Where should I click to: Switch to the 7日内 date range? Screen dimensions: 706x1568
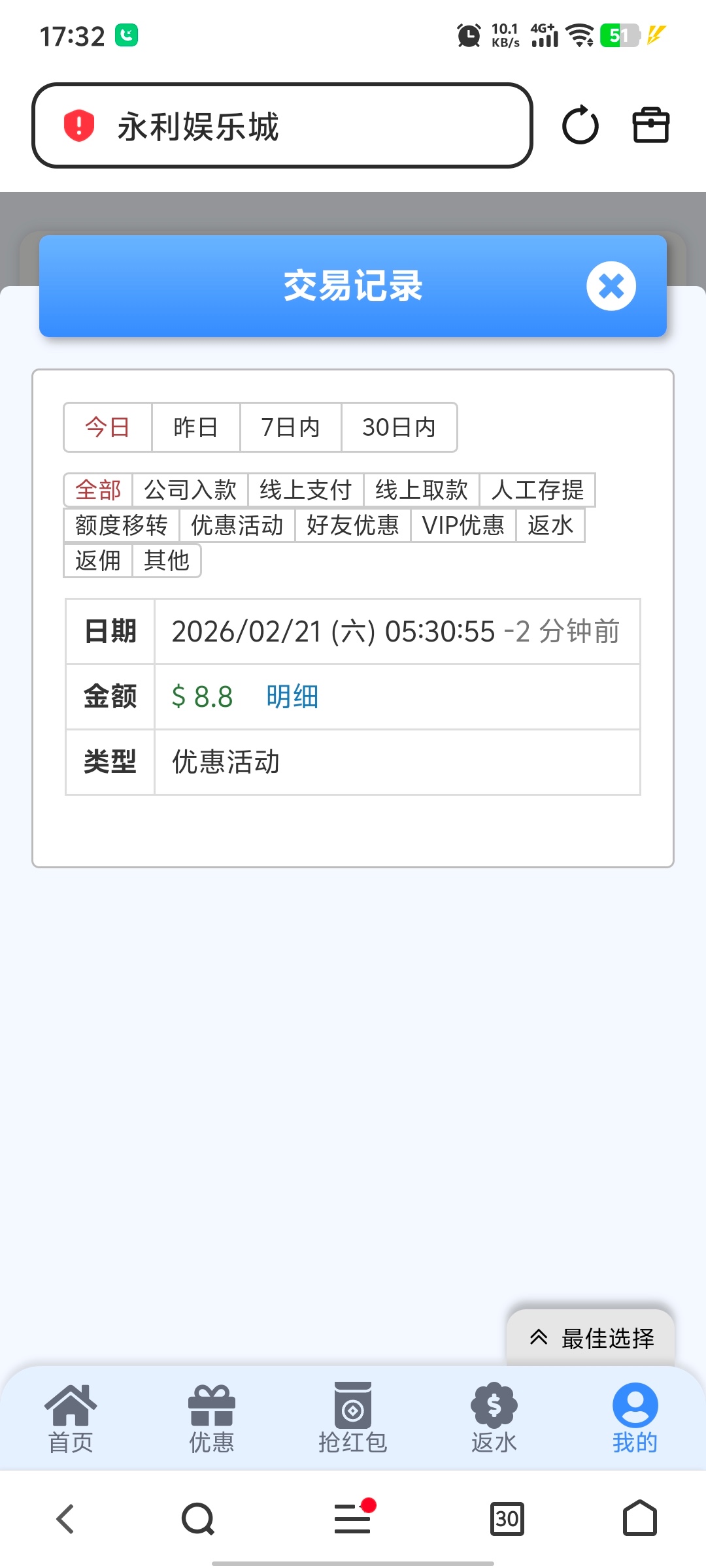[x=290, y=427]
